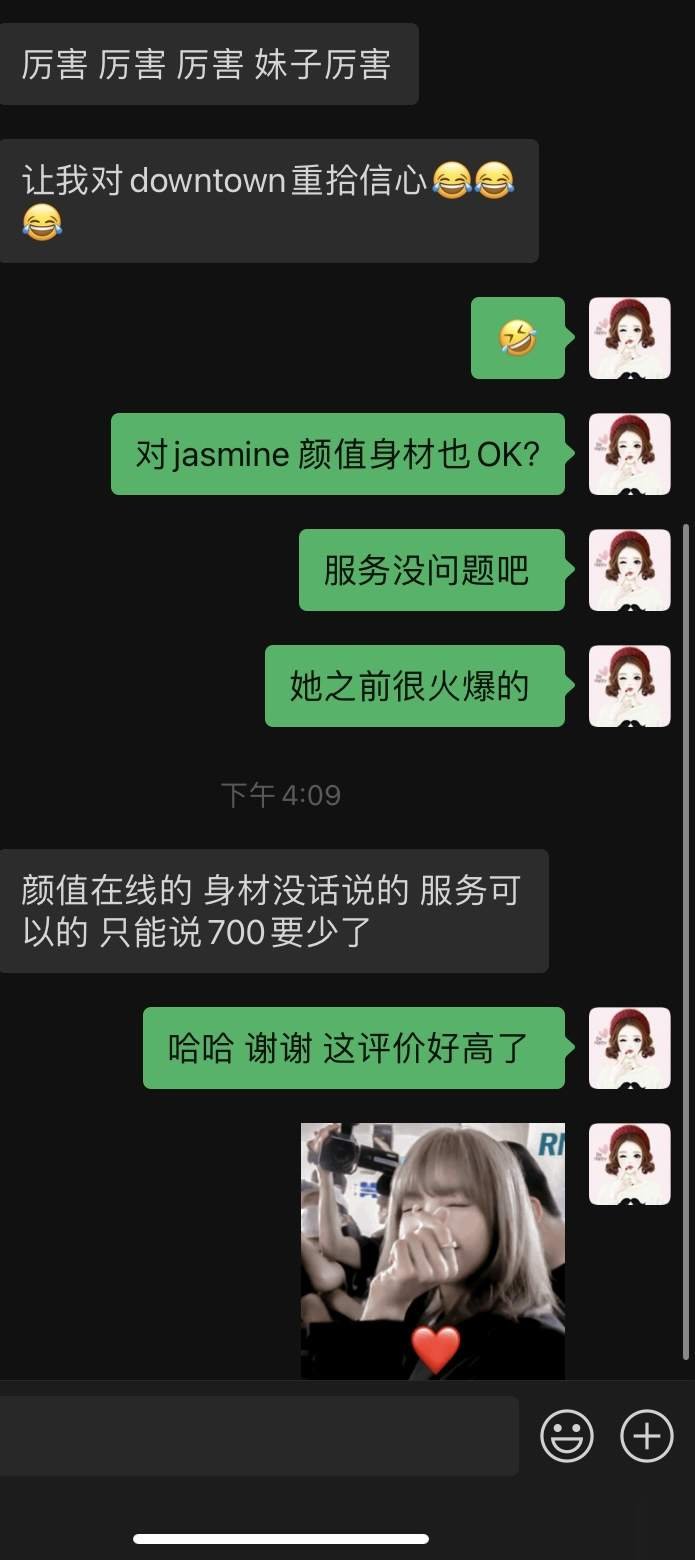Tap the message input field
The image size is (695, 1560).
(x=258, y=1436)
